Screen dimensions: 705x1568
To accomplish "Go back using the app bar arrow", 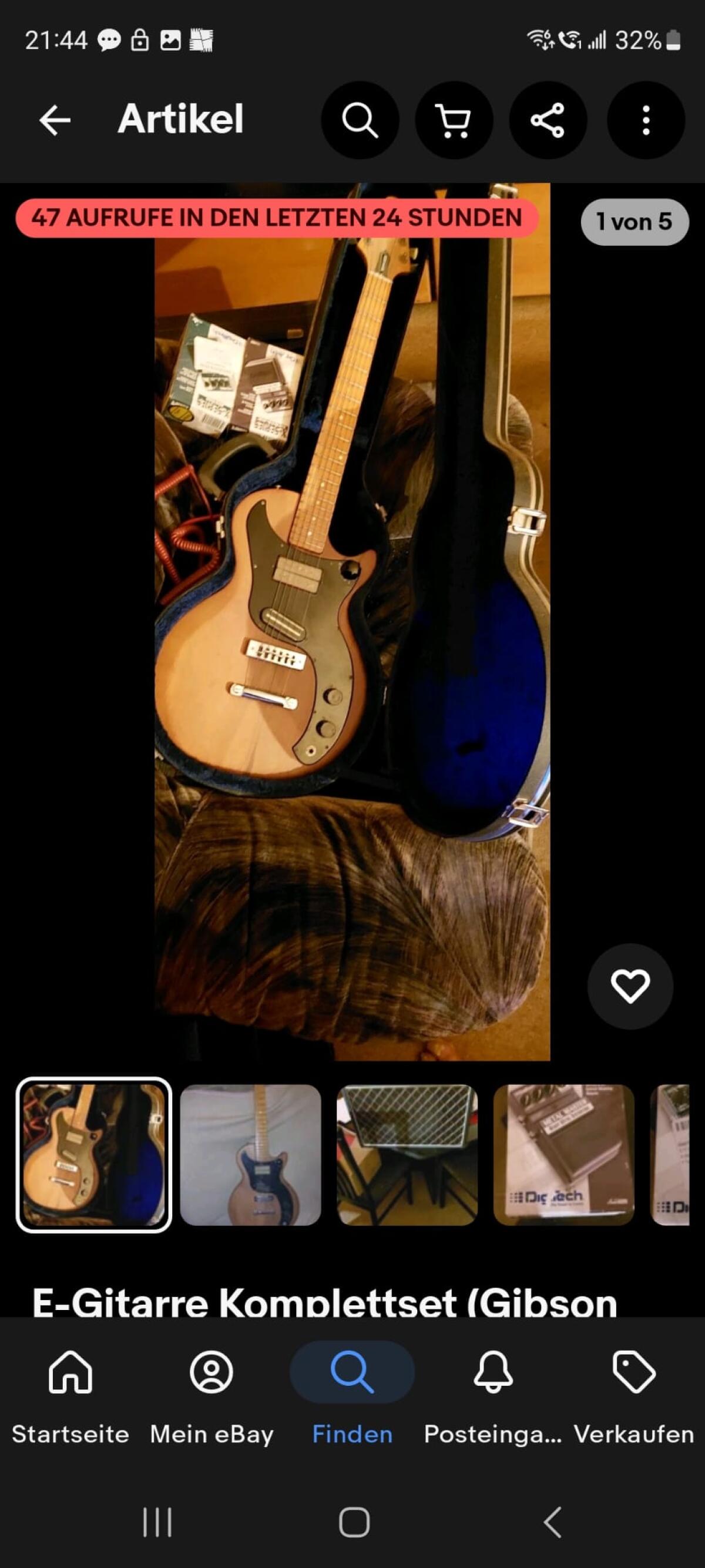I will pyautogui.click(x=55, y=119).
